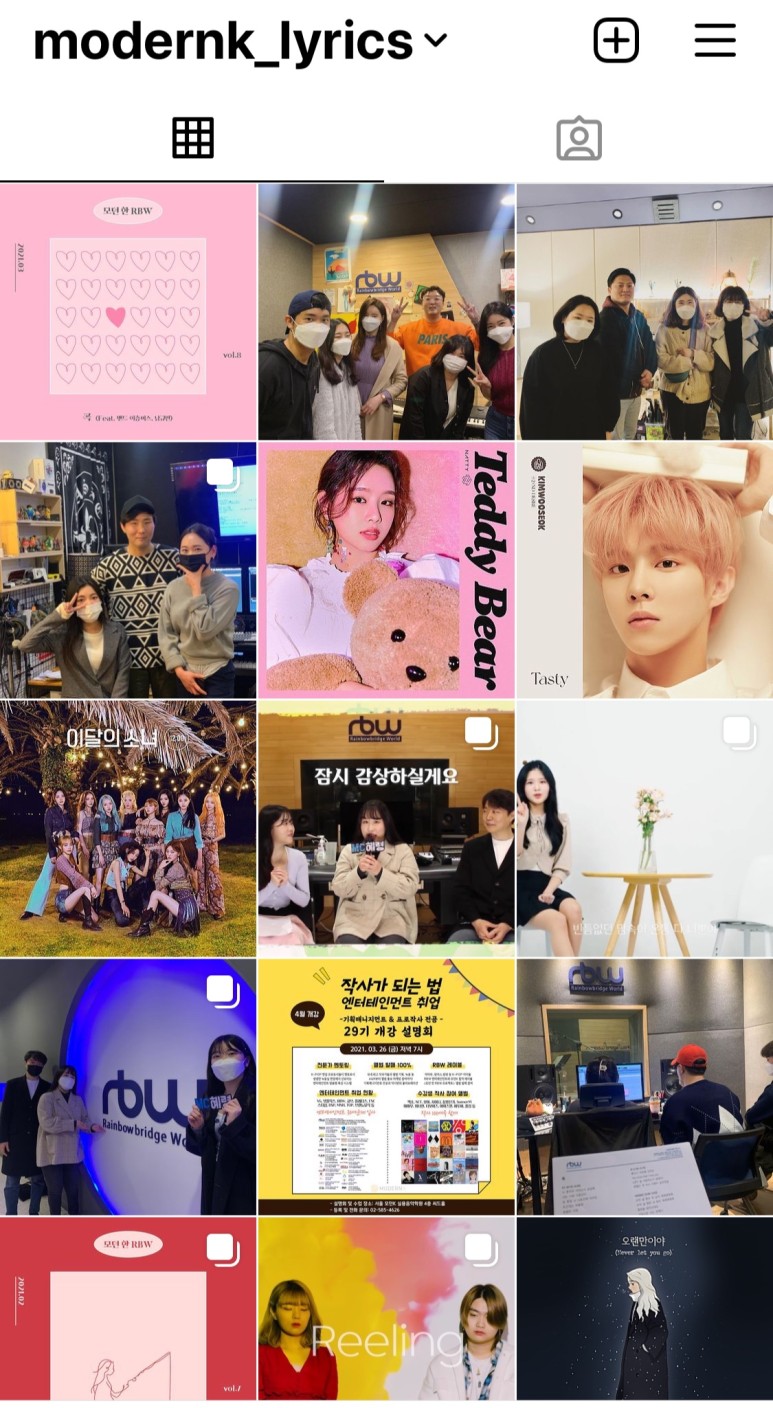Open the 잠시 감상하실게요 studio post
The height and width of the screenshot is (1408, 773).
(x=386, y=828)
